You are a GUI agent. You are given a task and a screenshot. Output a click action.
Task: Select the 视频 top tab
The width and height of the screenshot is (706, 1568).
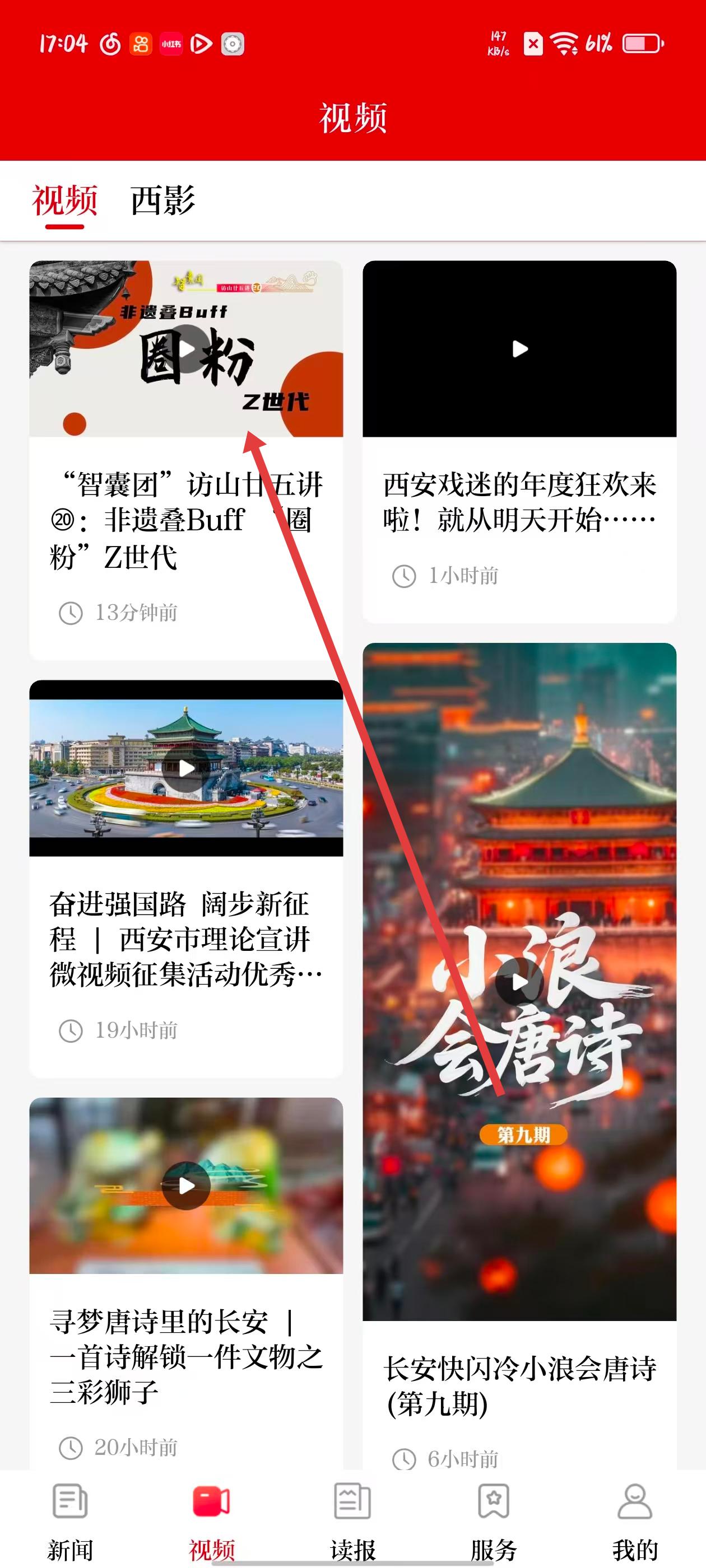pyautogui.click(x=64, y=201)
